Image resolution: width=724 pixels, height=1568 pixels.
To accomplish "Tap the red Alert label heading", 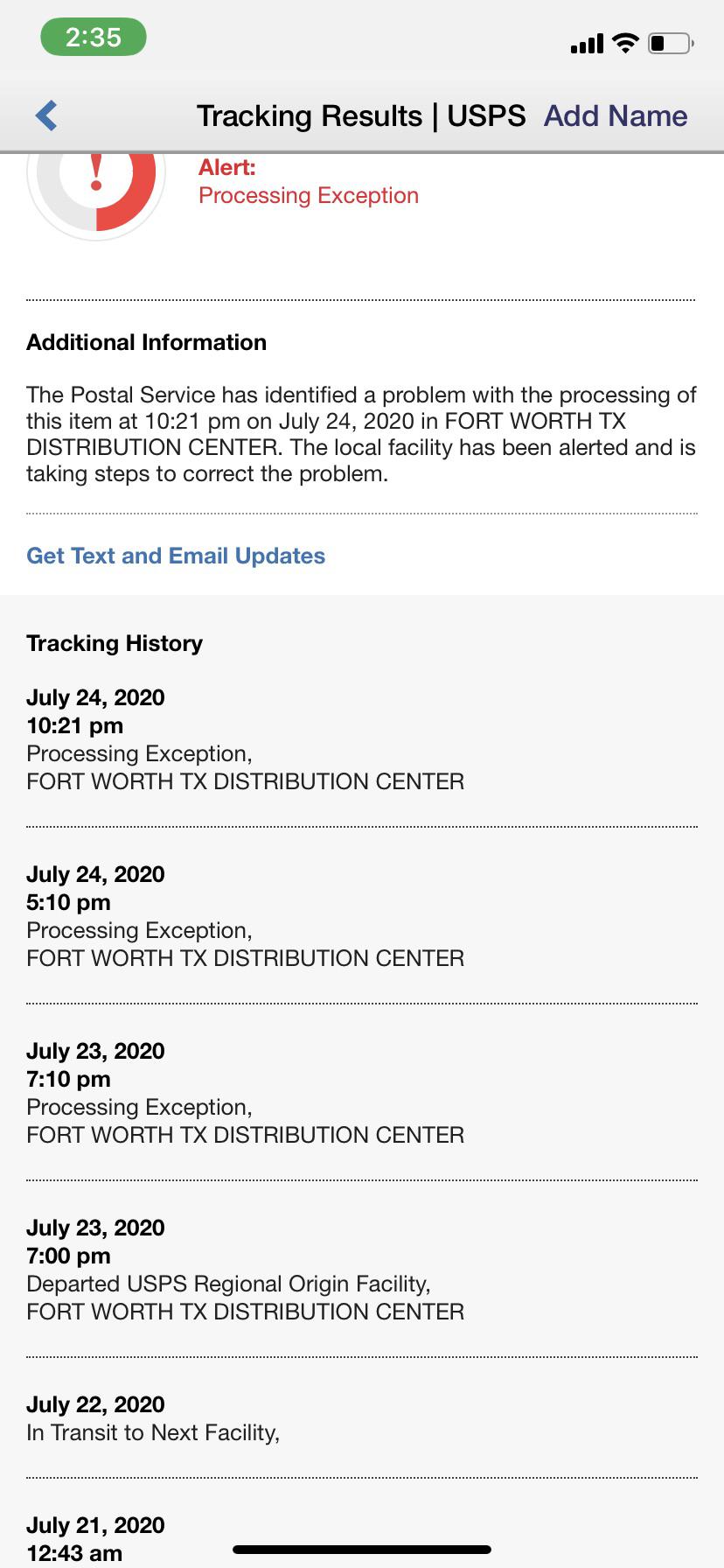I will coord(226,166).
